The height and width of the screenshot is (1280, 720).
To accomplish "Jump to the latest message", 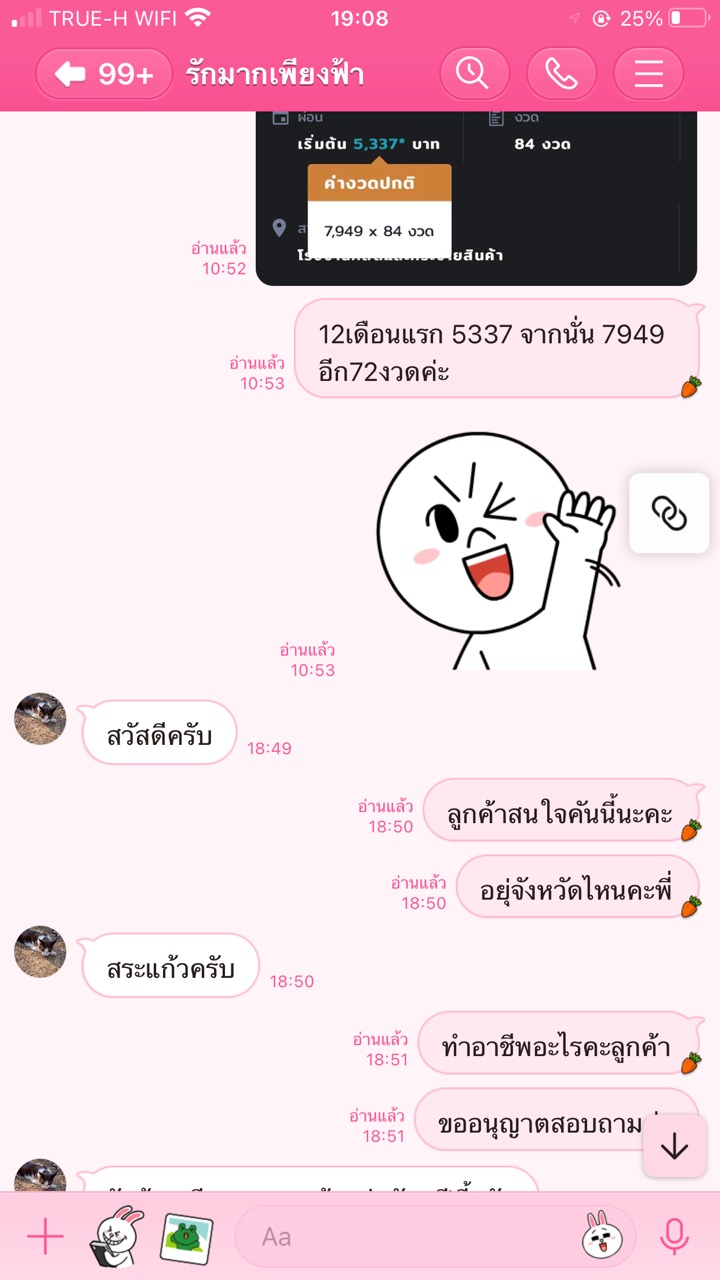I will (x=674, y=1146).
